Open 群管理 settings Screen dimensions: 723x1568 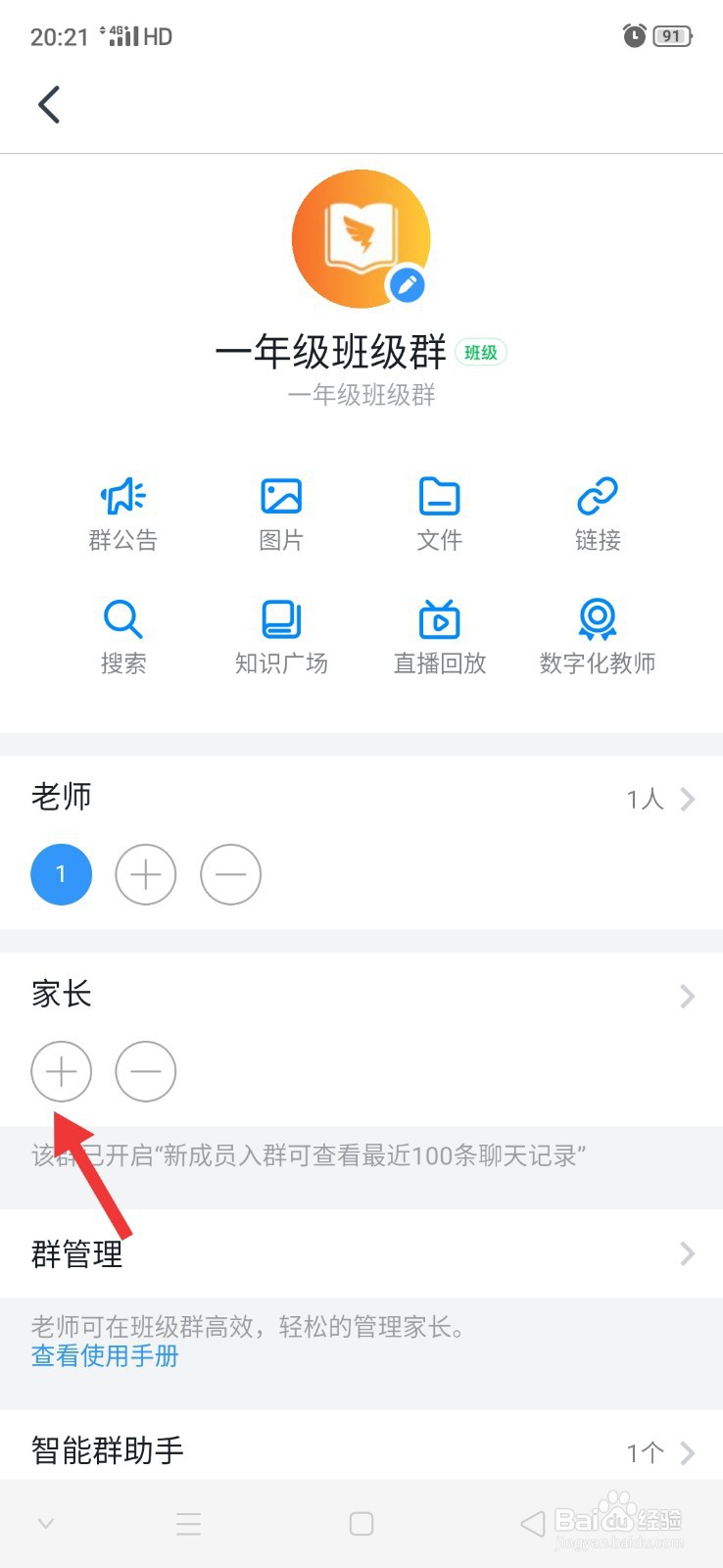tap(361, 1253)
